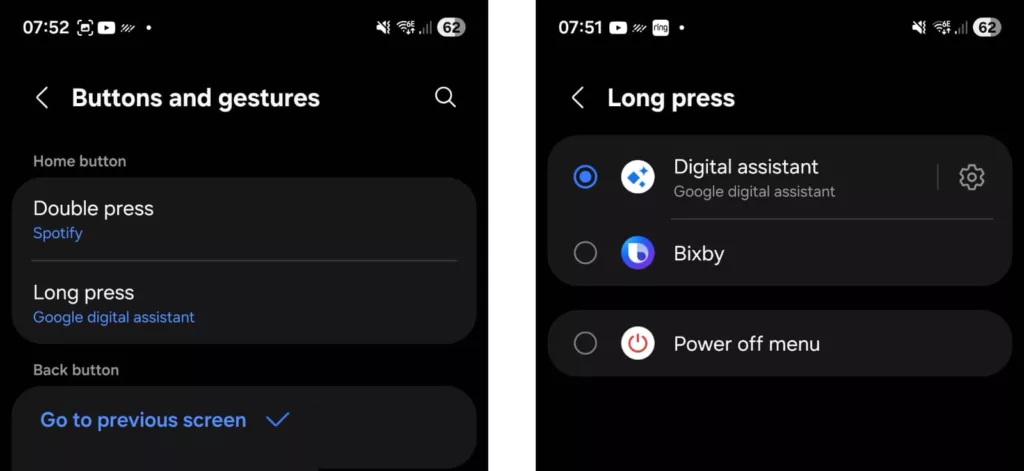Open Long press Google digital assistant row
Viewport: 1024px width, 471px height.
coord(243,303)
